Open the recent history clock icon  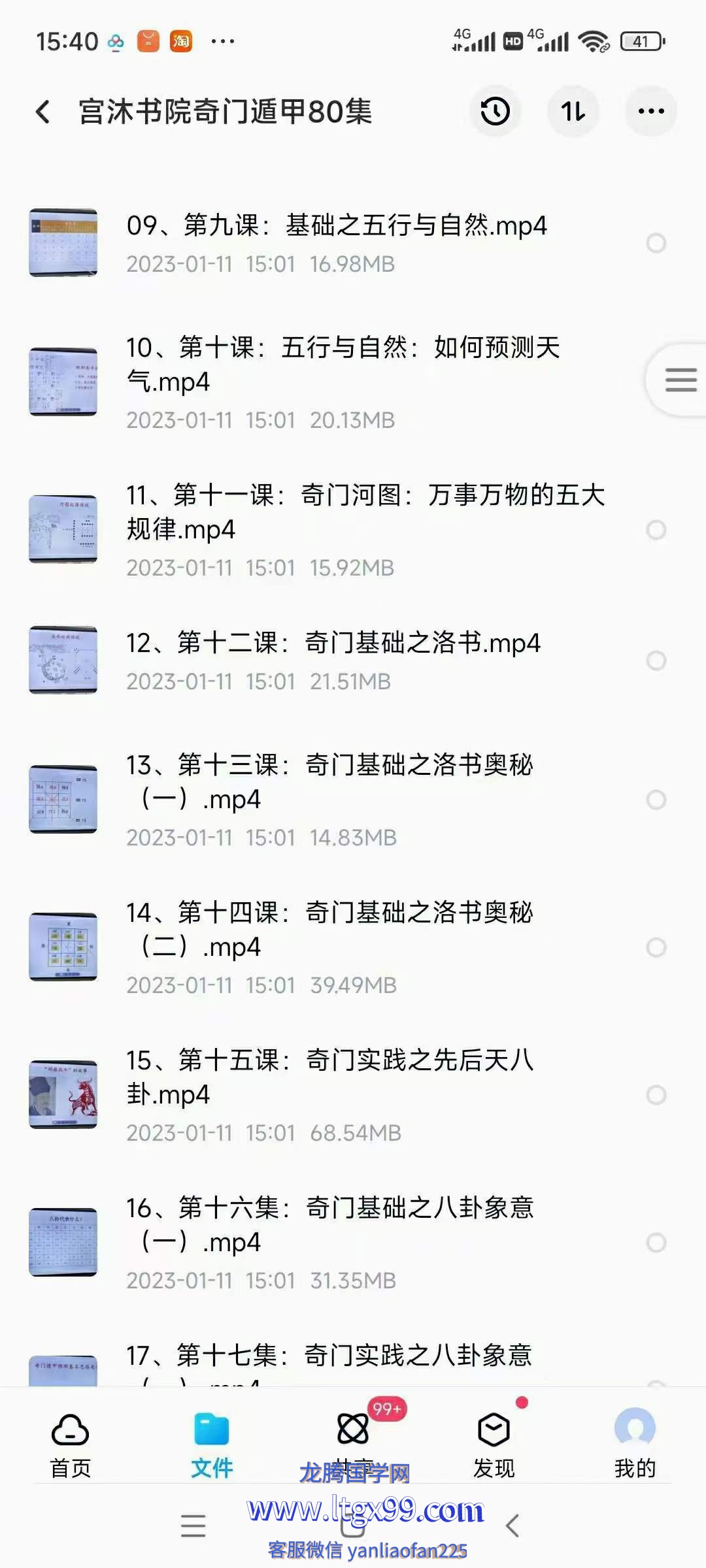pos(495,112)
